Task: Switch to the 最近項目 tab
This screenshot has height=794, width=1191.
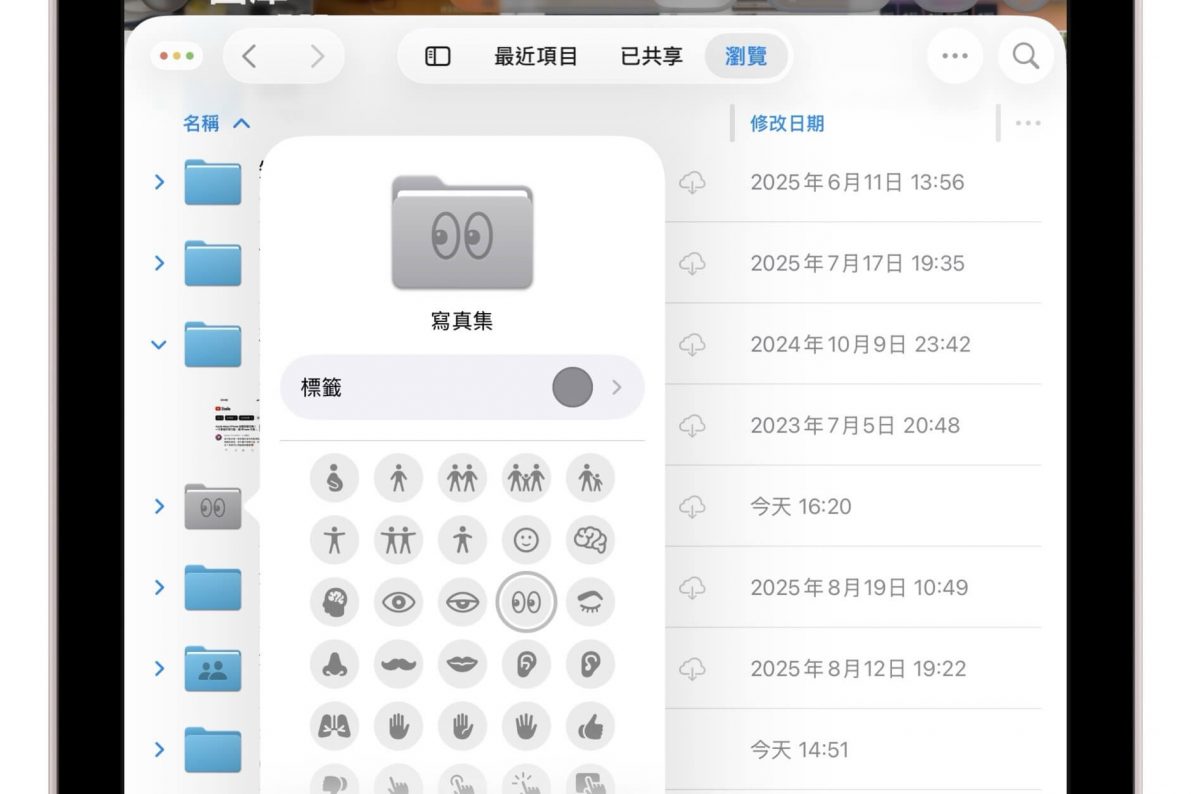Action: pyautogui.click(x=535, y=57)
